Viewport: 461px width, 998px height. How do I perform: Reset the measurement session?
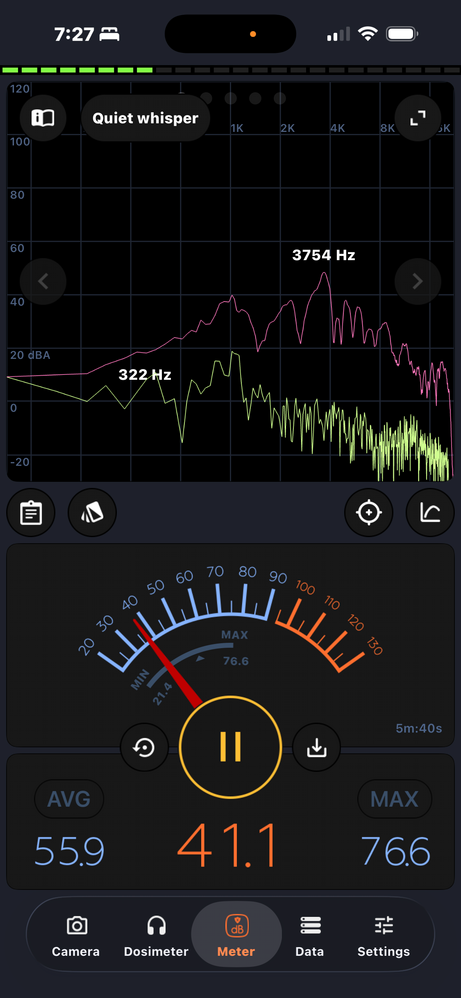[145, 748]
